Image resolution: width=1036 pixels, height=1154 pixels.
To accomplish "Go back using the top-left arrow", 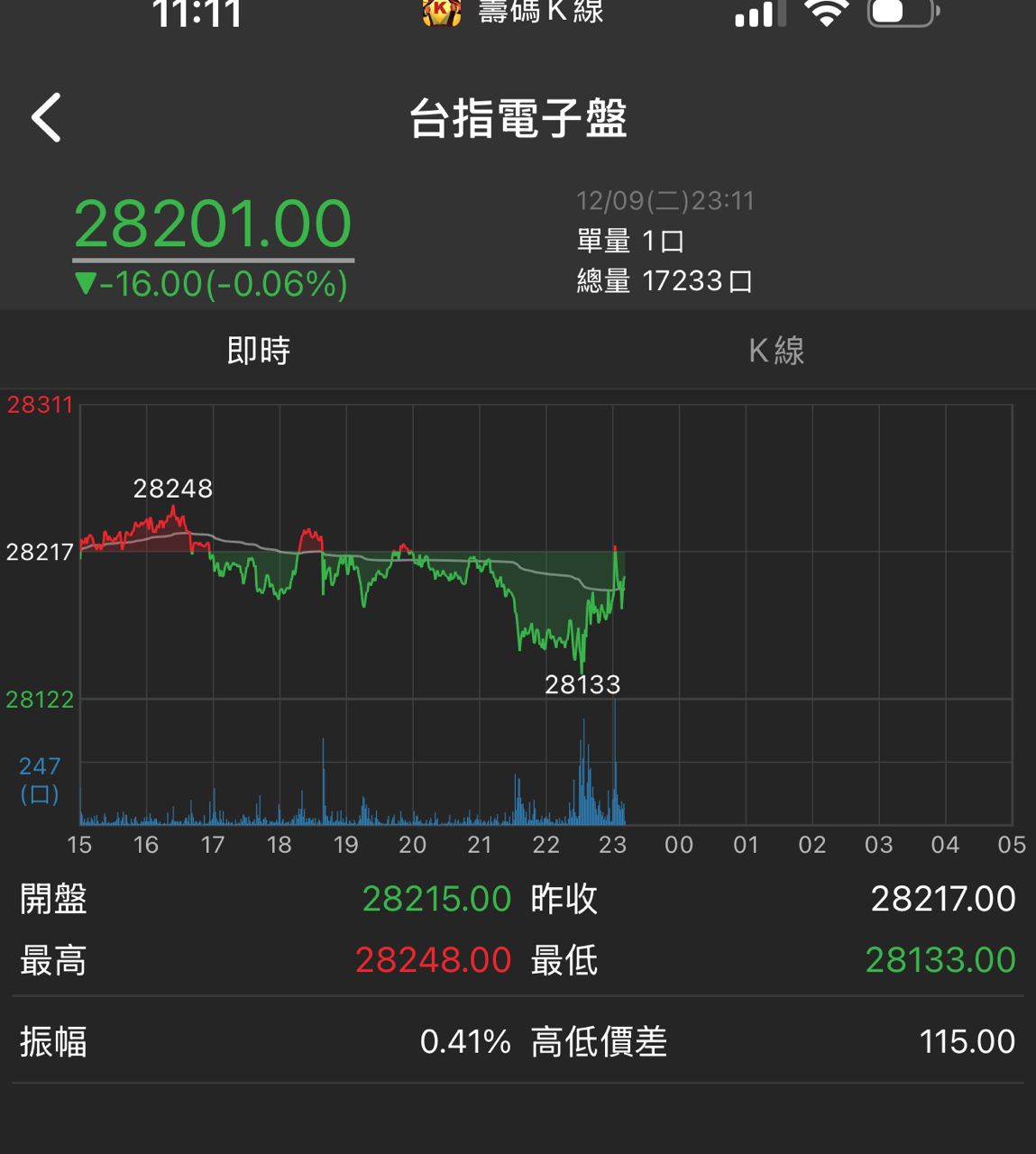I will (47, 117).
